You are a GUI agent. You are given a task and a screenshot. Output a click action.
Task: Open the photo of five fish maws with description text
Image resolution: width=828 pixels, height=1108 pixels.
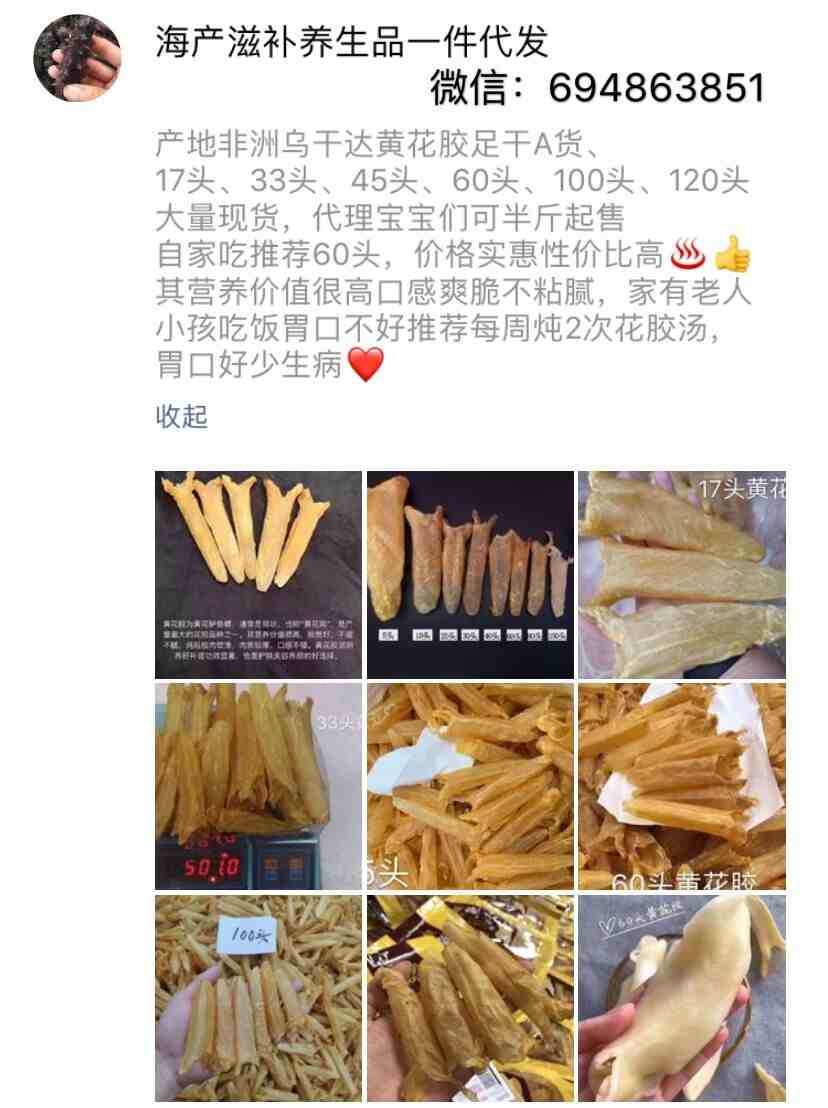point(258,575)
